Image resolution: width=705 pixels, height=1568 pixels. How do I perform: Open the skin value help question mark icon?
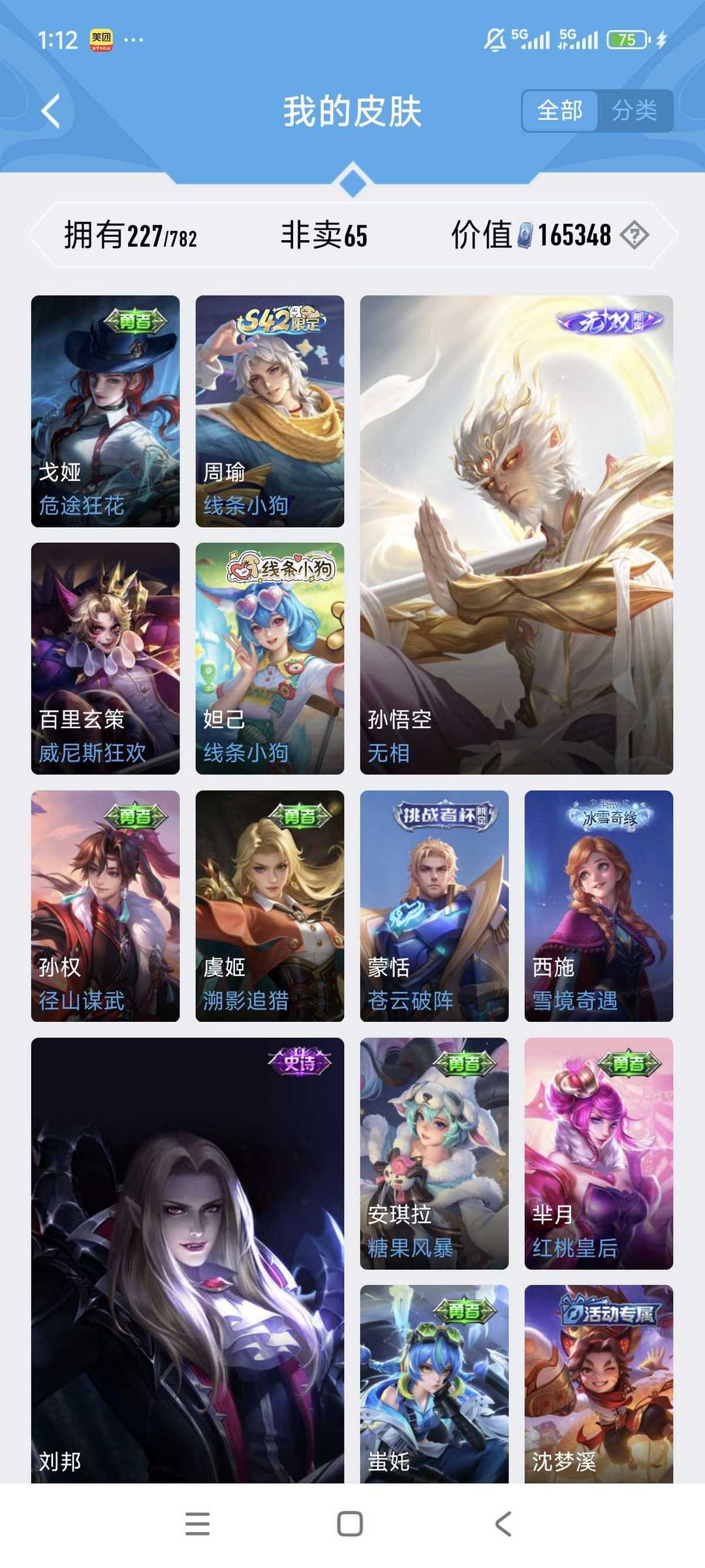[x=635, y=238]
